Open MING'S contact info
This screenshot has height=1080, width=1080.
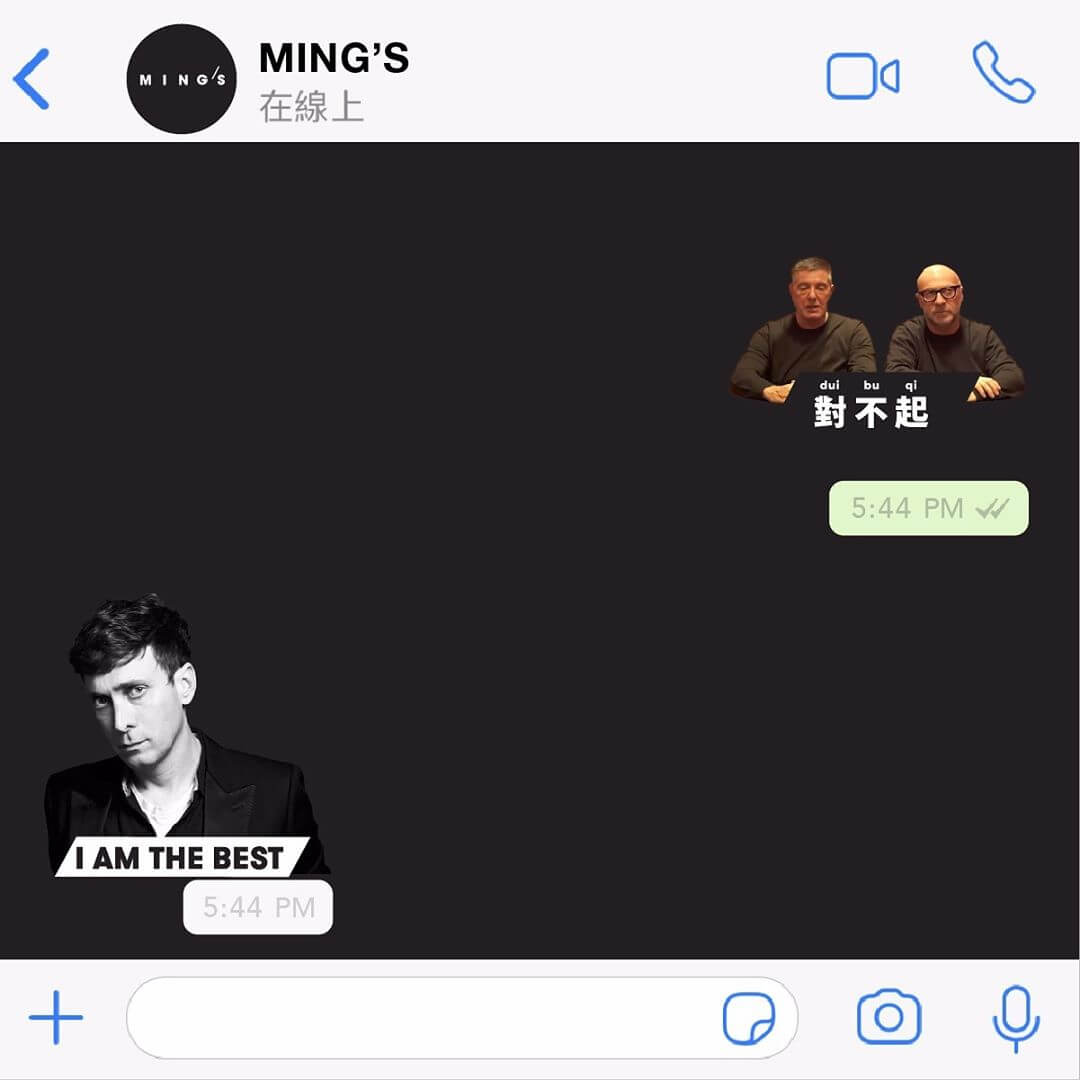tap(333, 78)
